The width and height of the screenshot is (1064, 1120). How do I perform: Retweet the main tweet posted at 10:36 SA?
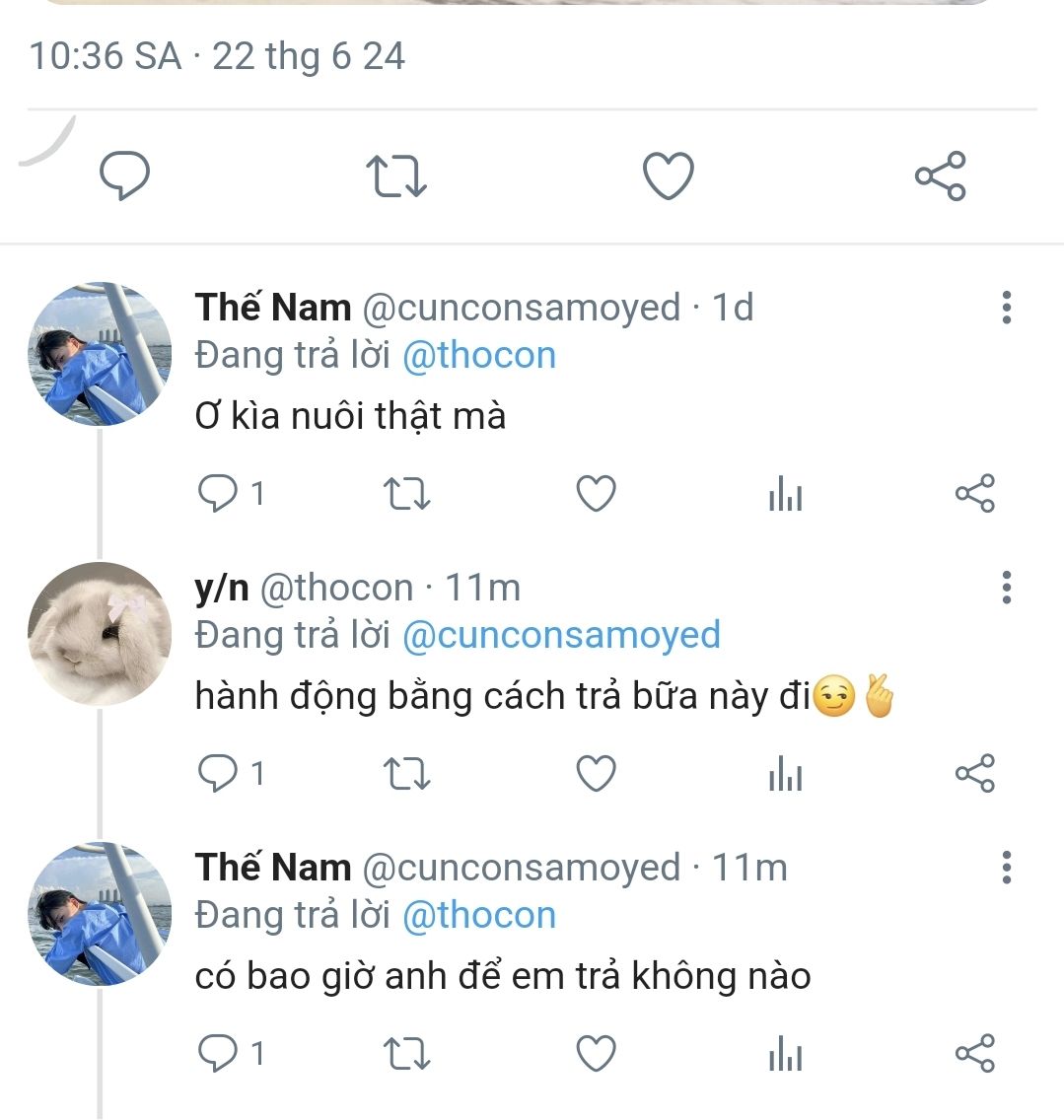[x=395, y=177]
